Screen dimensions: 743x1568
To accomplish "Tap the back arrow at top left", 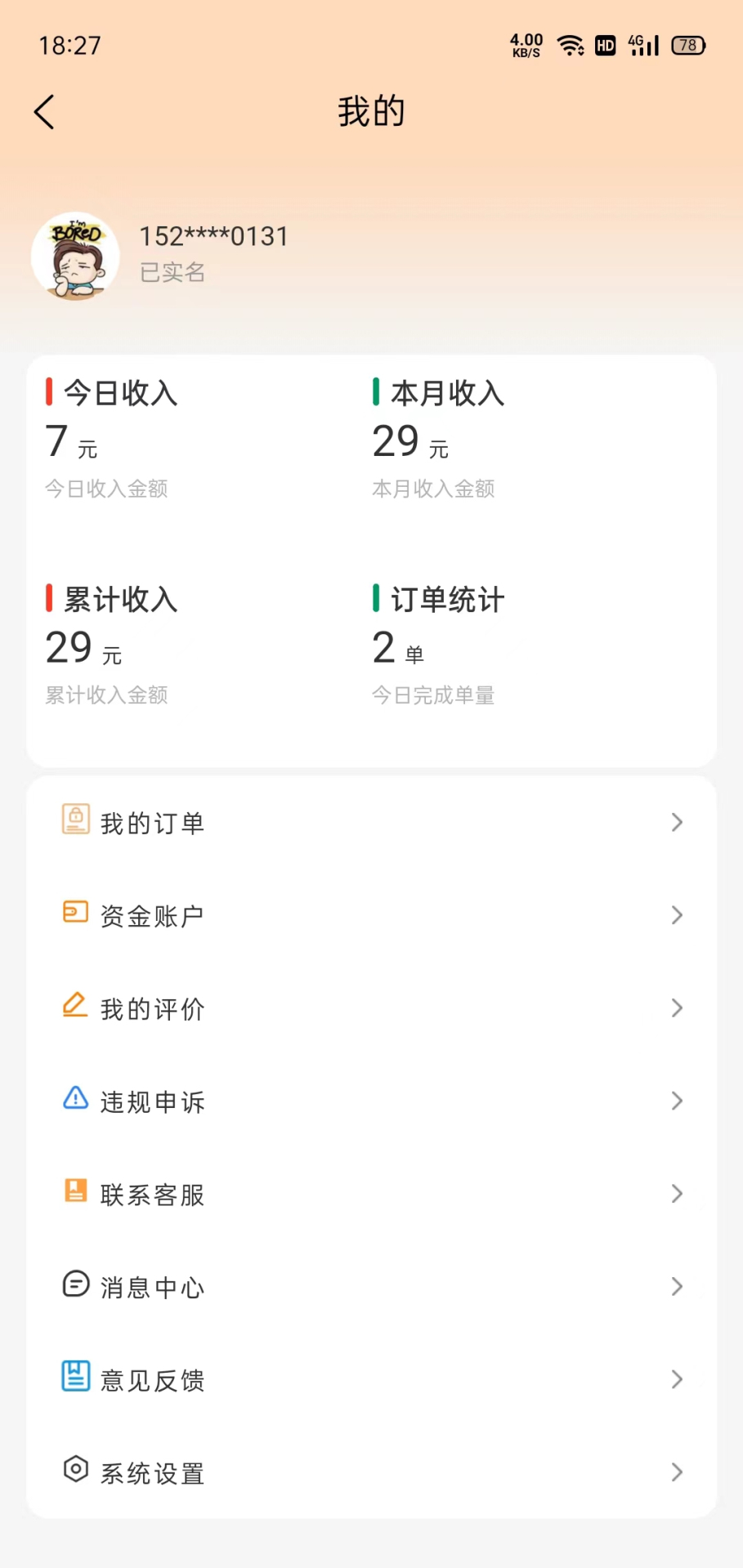I will [43, 111].
